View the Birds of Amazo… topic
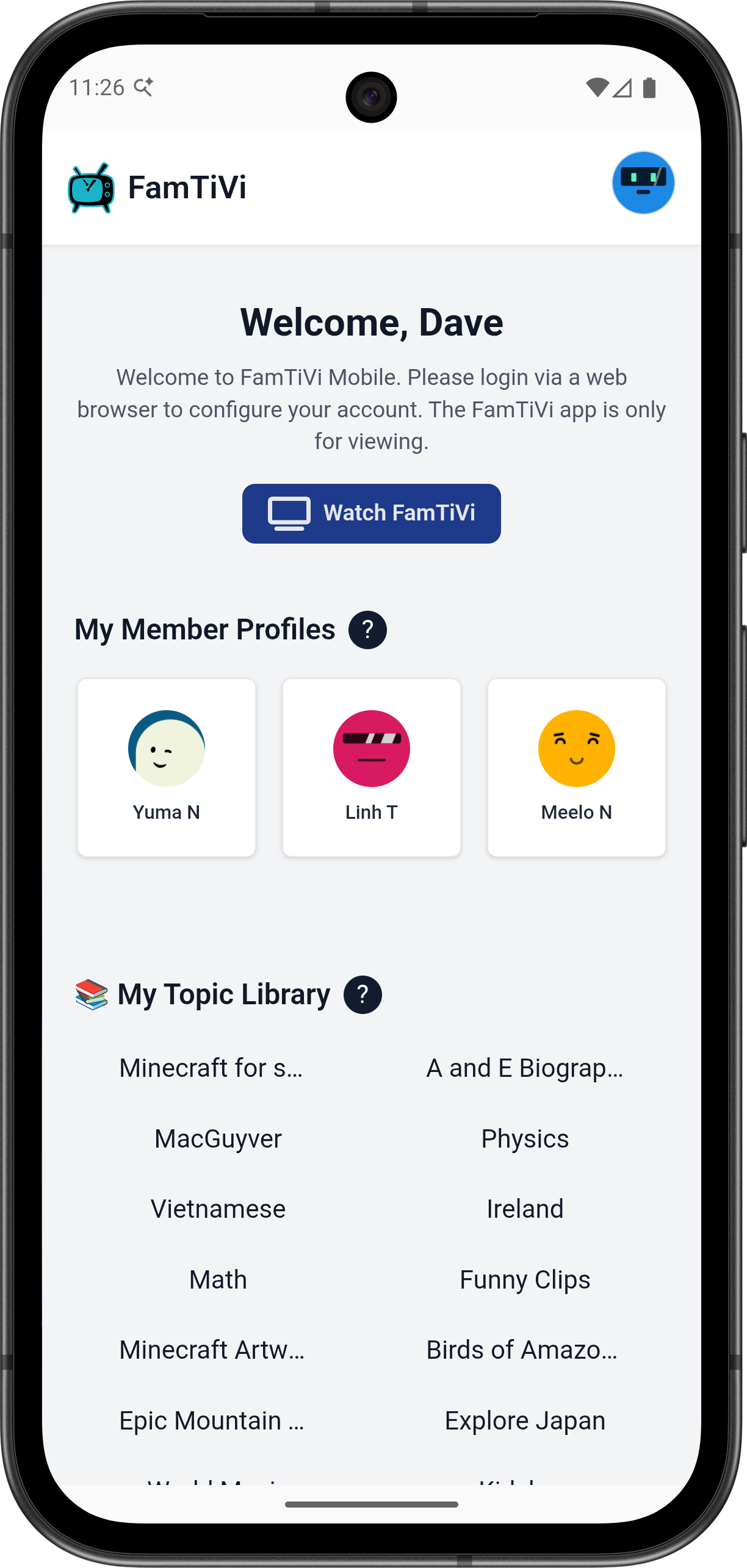 pyautogui.click(x=522, y=1350)
